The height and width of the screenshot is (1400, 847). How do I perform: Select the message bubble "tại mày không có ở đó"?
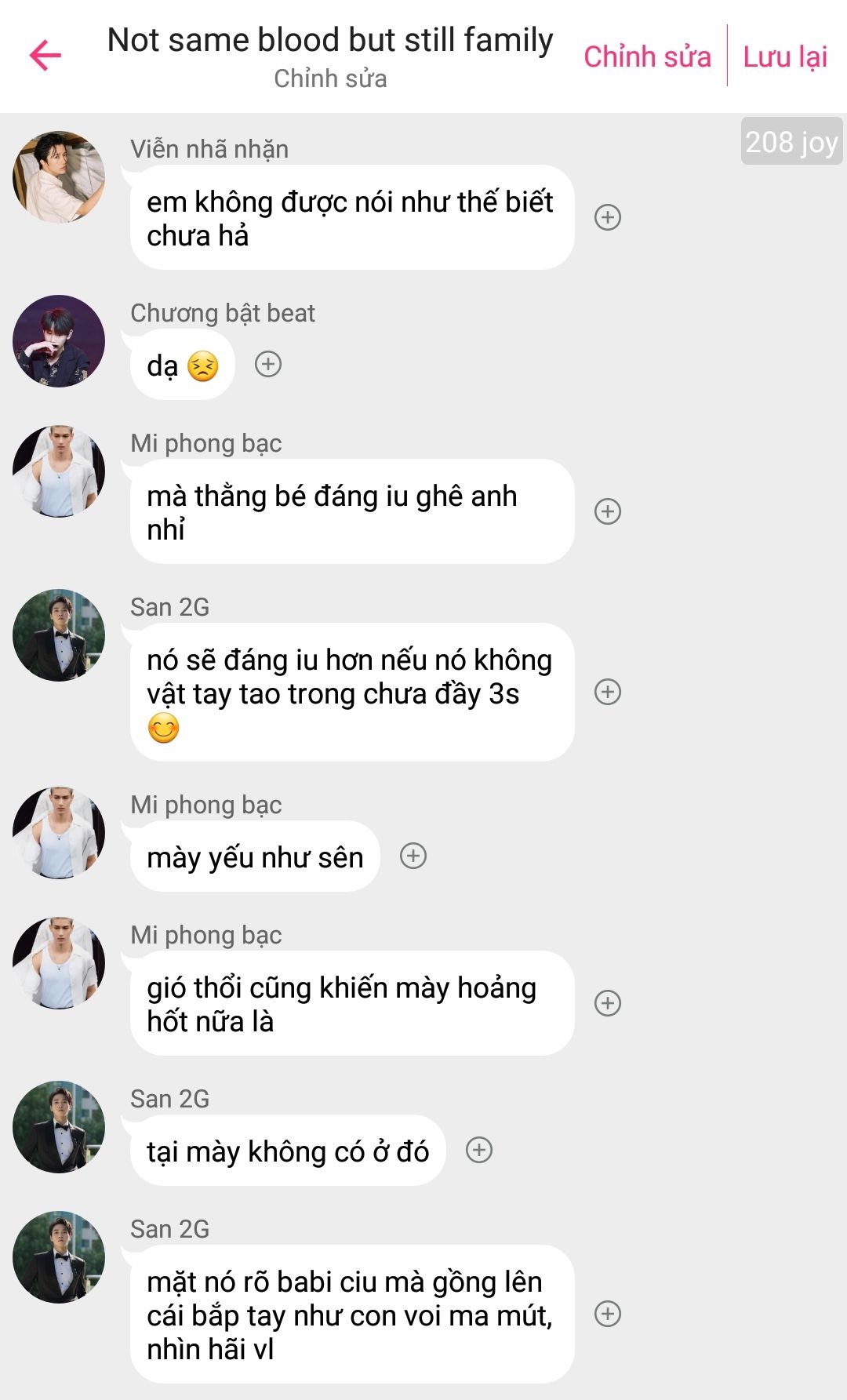click(288, 1151)
